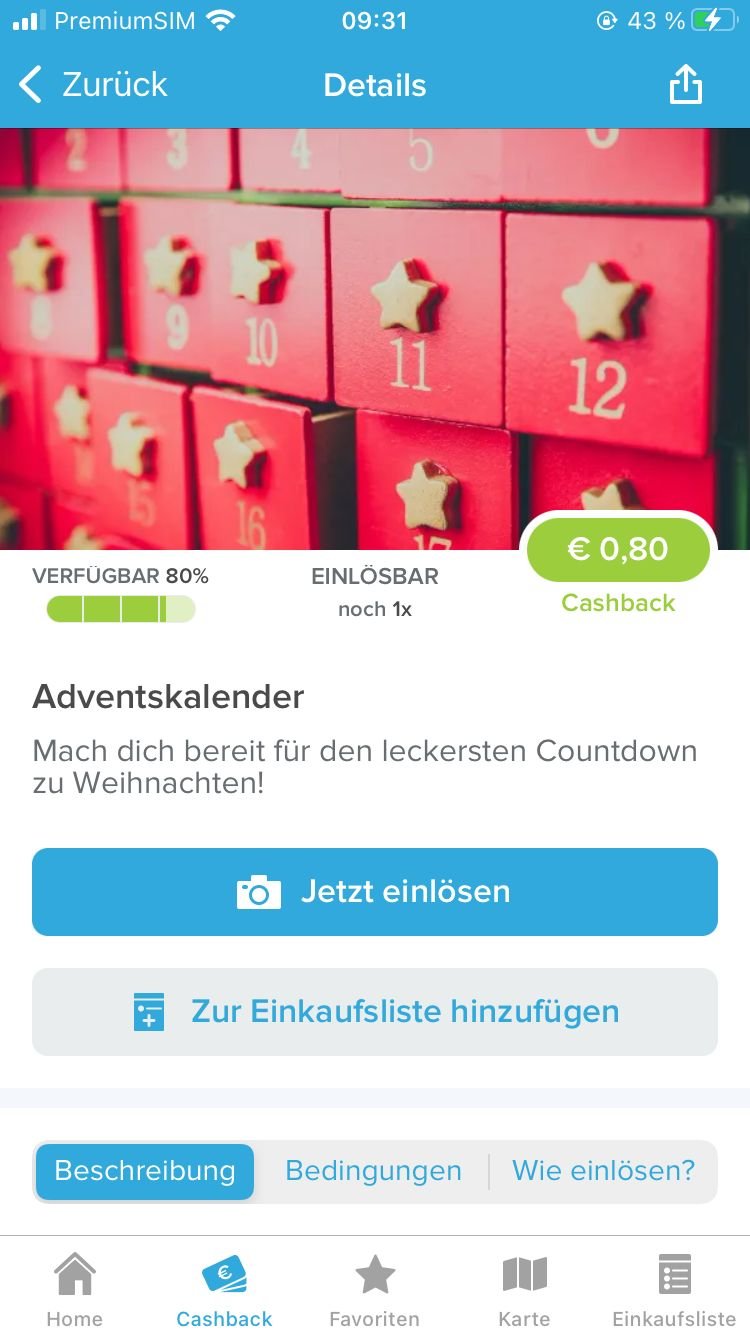Open the Karte map tab
Image resolution: width=750 pixels, height=1334 pixels.
point(524,1288)
